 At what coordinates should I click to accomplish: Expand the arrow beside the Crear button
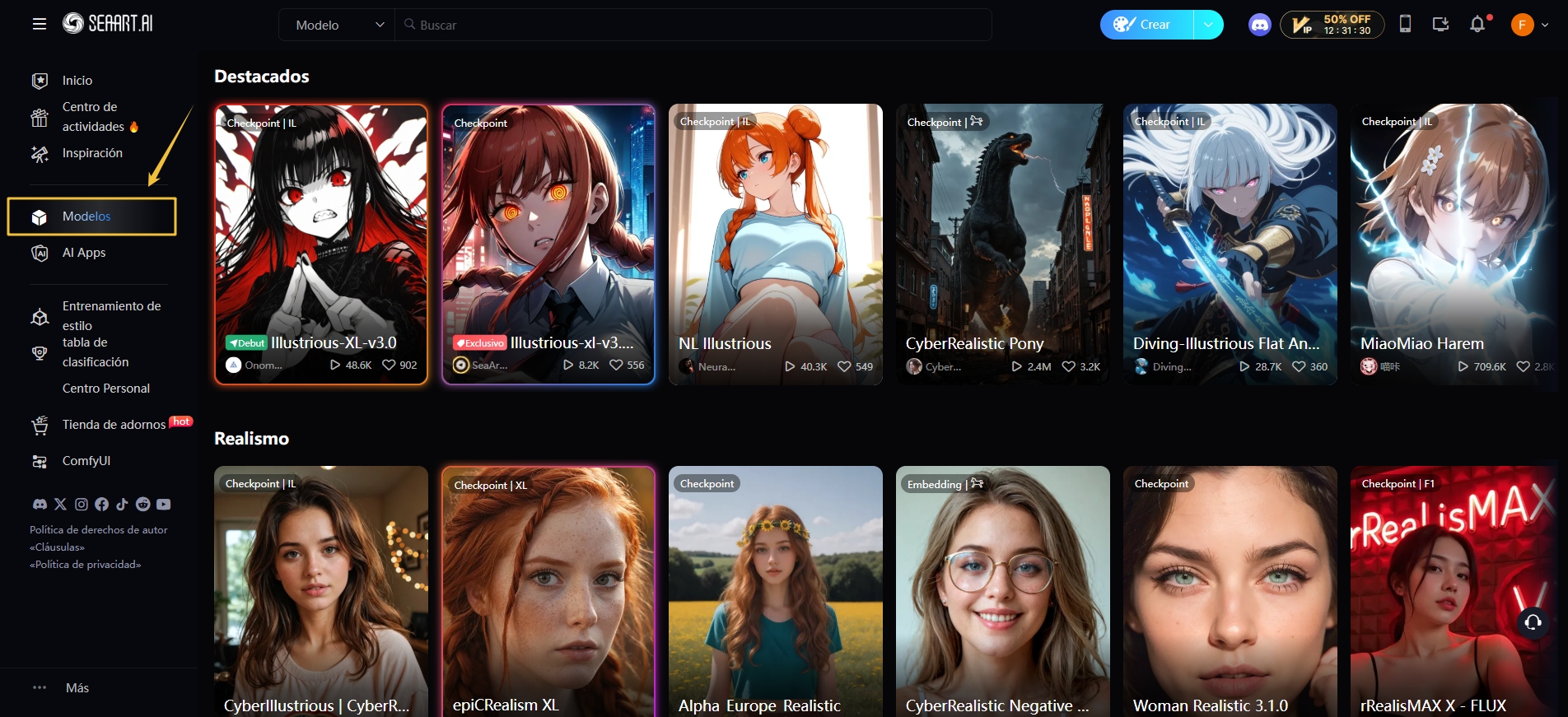pyautogui.click(x=1208, y=25)
